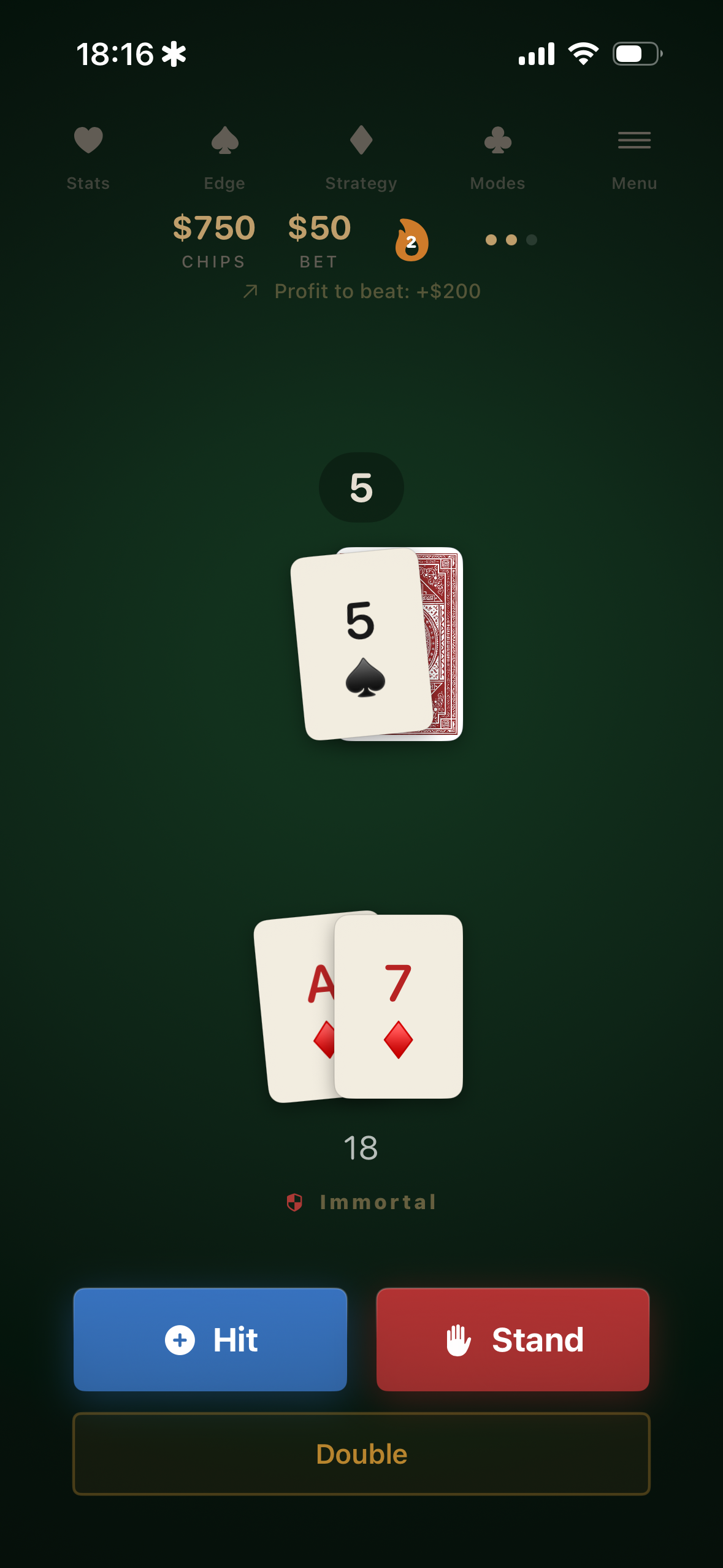Open the Strategy section
Screen dimensions: 723x1568
[361, 157]
